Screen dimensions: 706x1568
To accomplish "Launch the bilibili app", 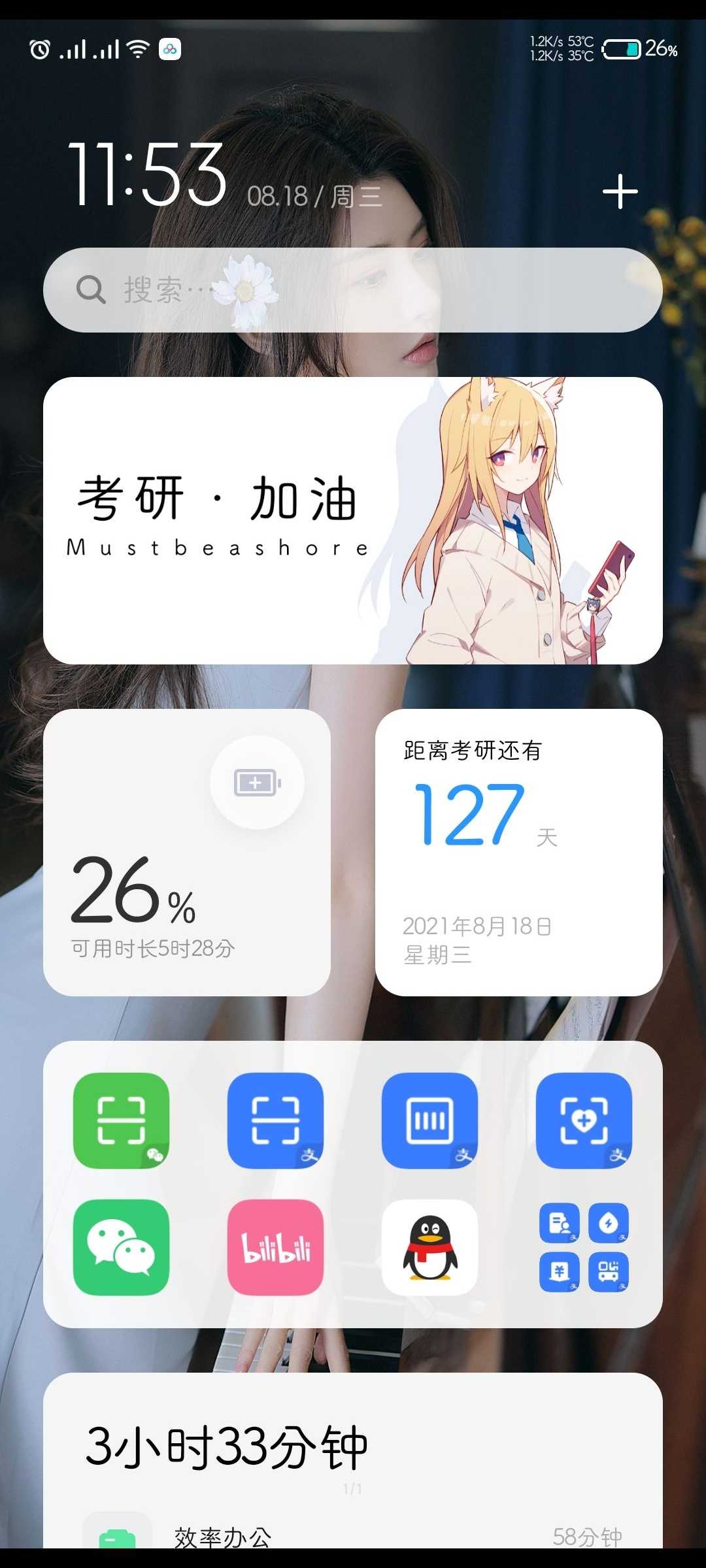I will [x=275, y=1247].
